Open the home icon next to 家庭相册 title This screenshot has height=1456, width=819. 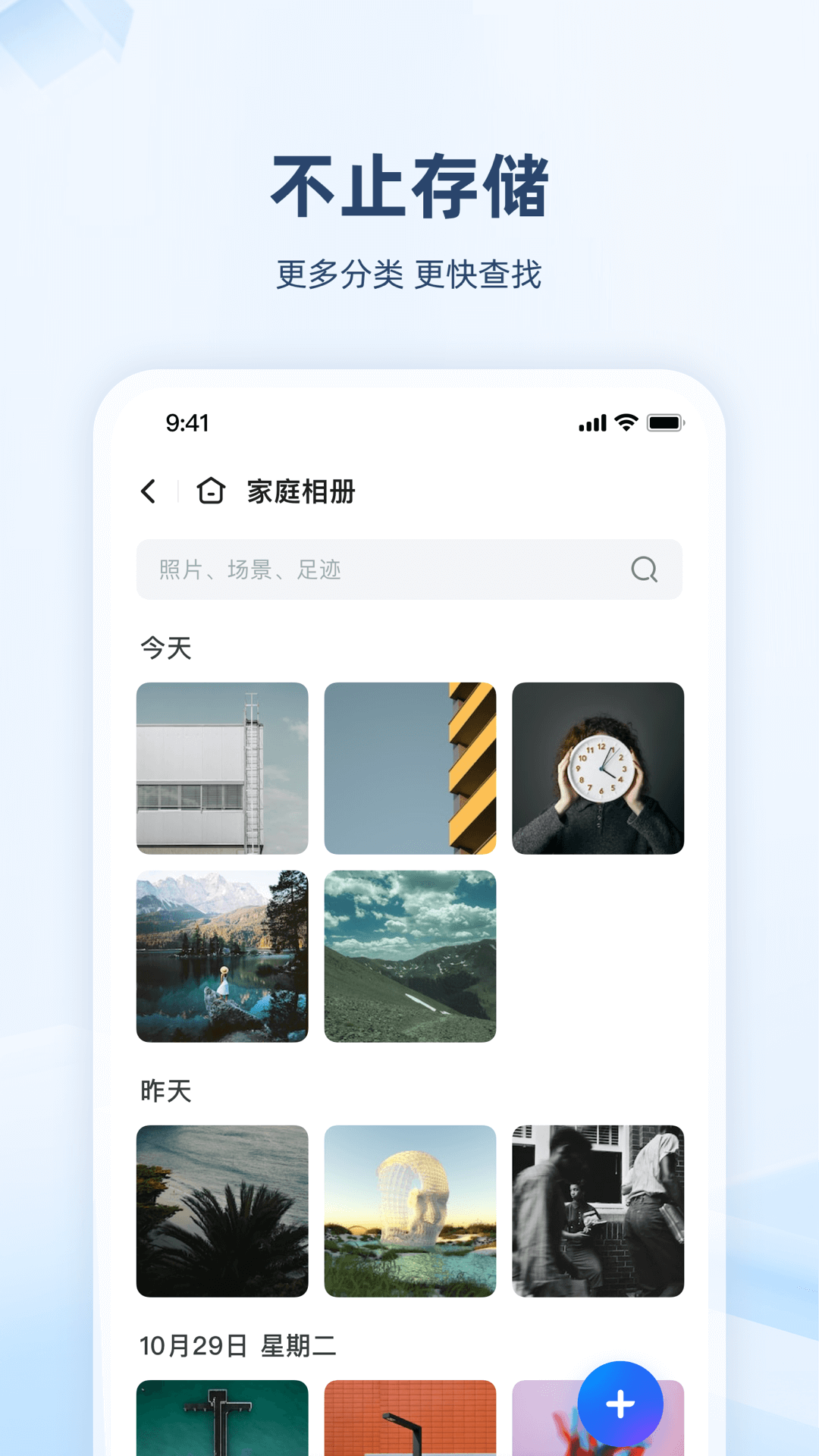(210, 491)
